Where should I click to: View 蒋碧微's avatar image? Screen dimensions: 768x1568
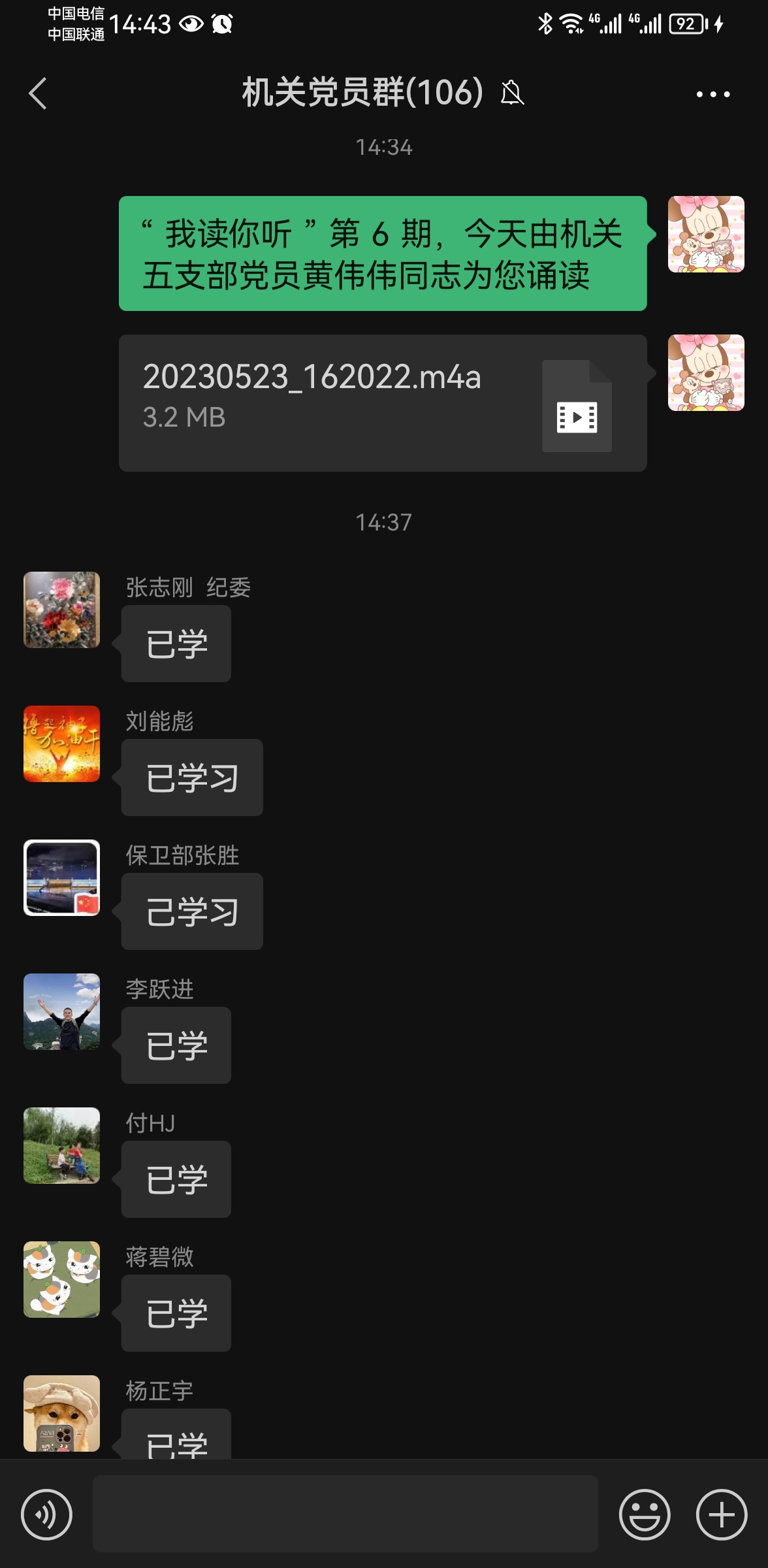pyautogui.click(x=61, y=1279)
